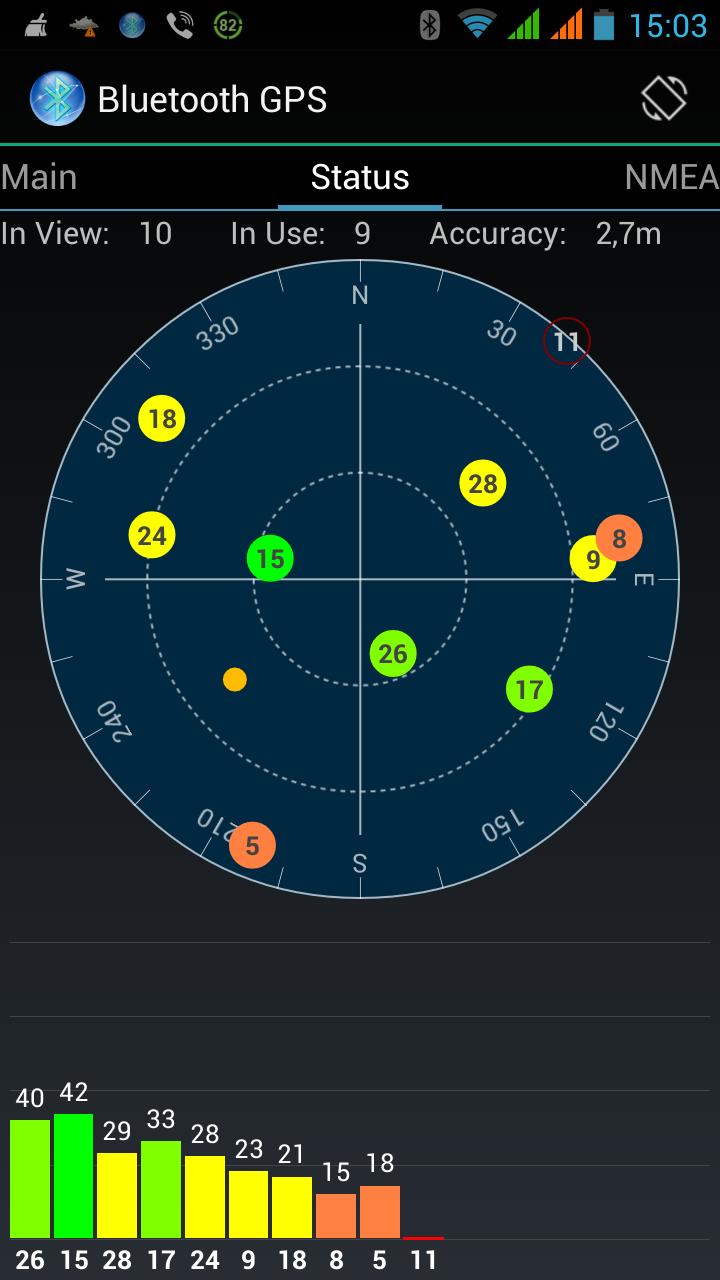Open the NMEA tab
Screen dimensions: 720x1280
[671, 177]
